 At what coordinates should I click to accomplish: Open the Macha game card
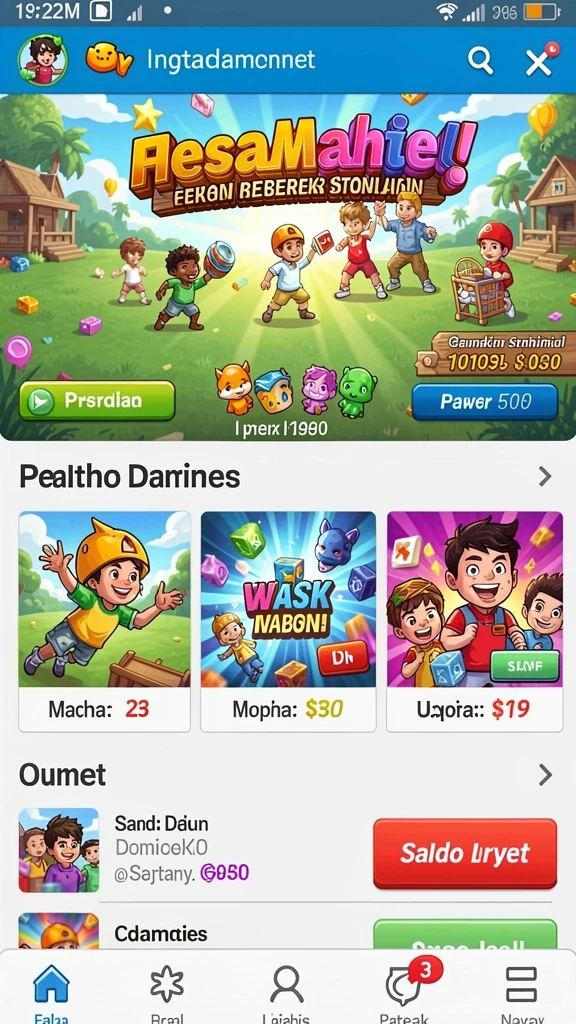click(x=104, y=621)
